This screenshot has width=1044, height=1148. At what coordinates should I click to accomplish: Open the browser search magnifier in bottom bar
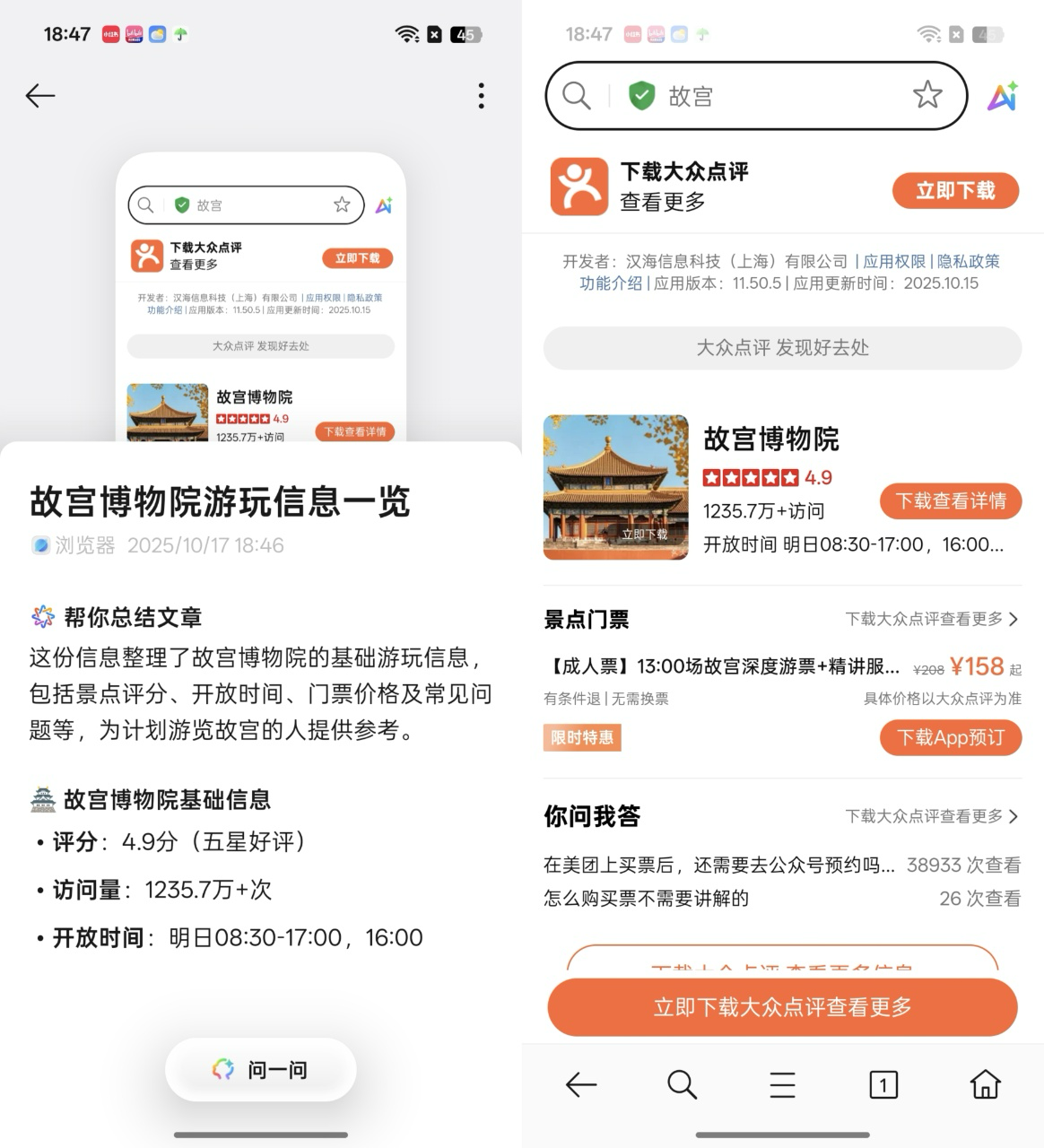682,1084
